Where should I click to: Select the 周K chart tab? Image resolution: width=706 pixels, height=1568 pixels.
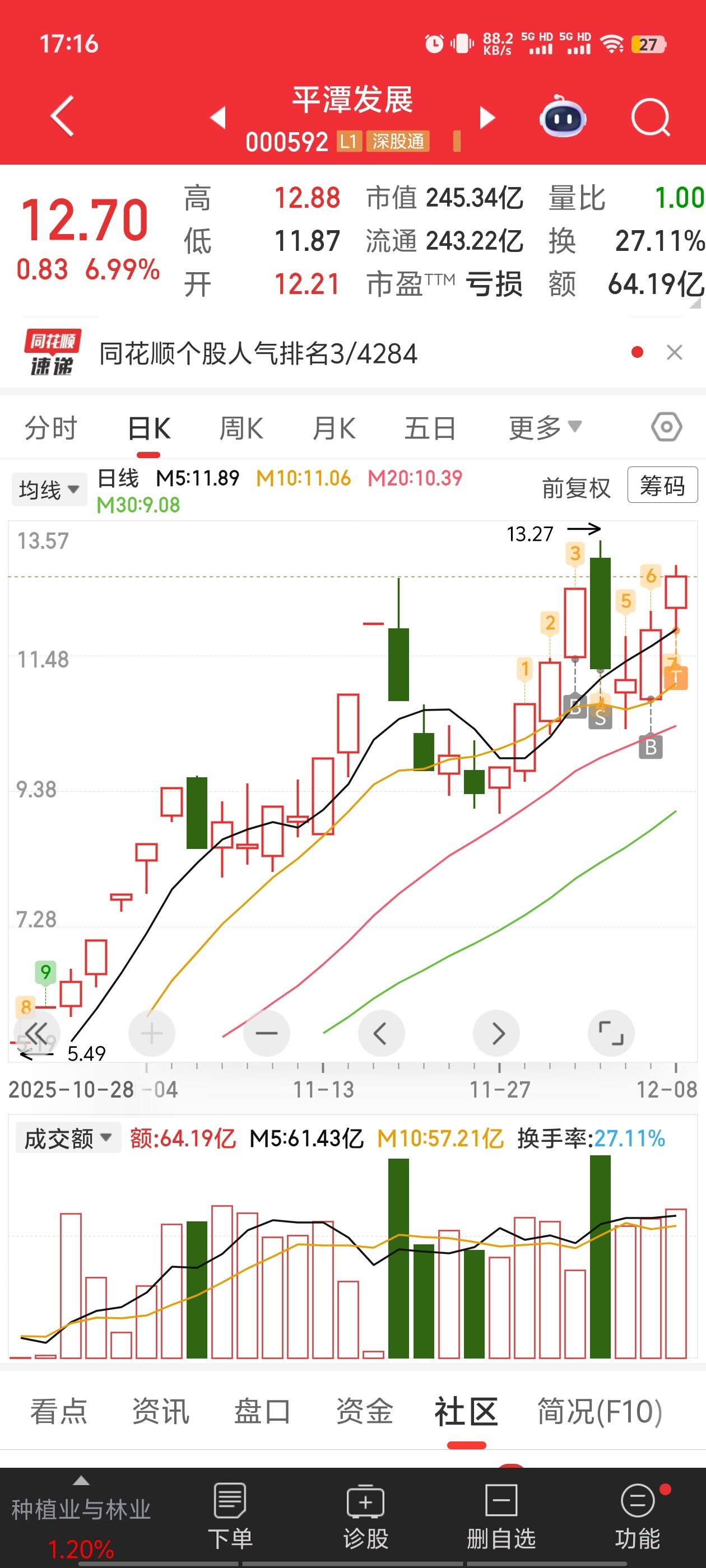coord(241,428)
